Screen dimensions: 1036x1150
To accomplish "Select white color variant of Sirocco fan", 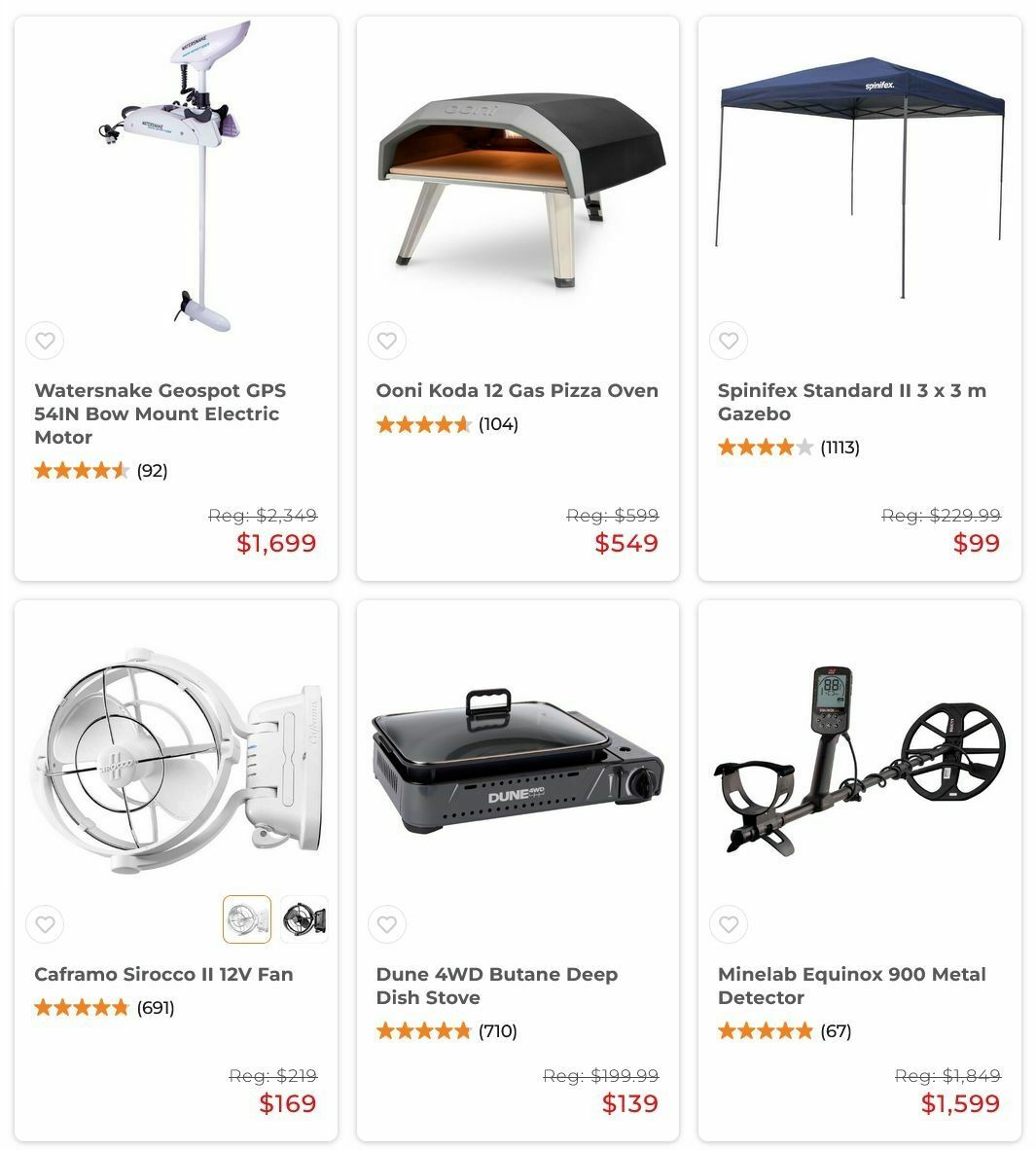I will 247,919.
